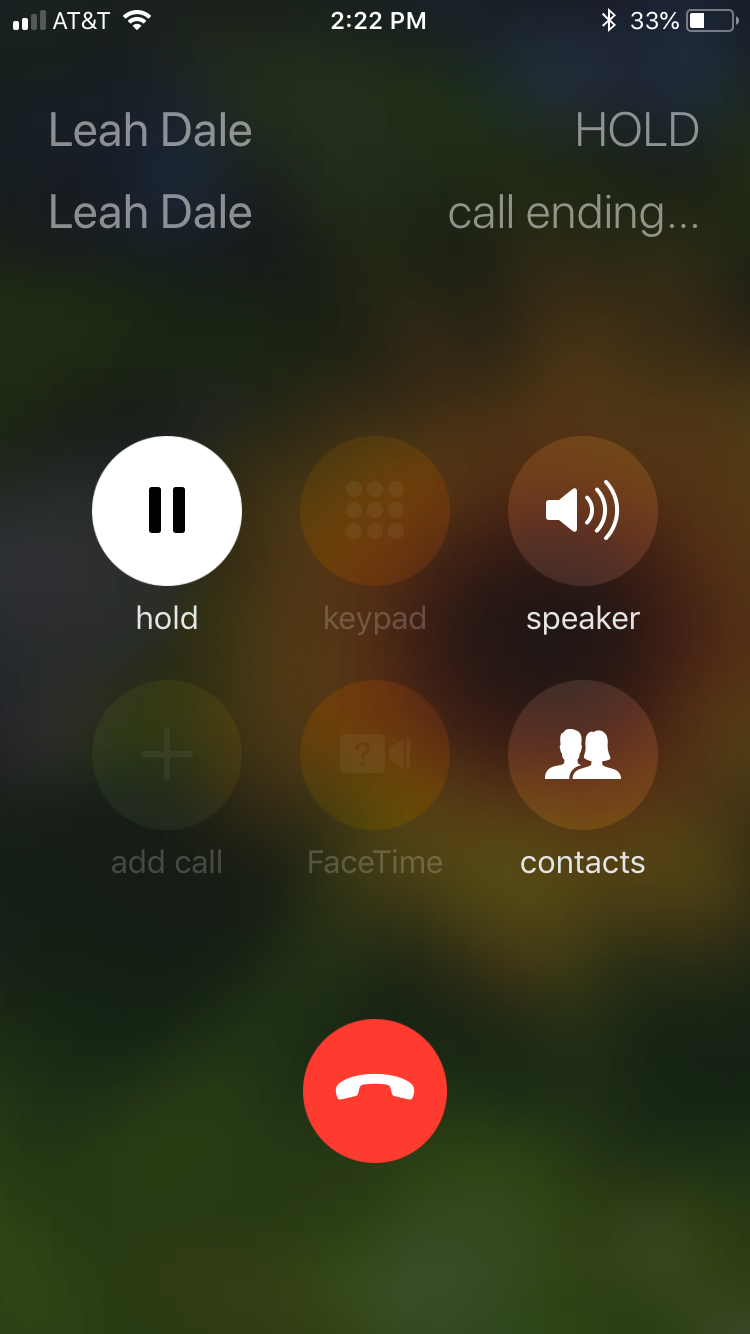Viewport: 750px width, 1334px height.
Task: Tap the AT&T carrier label
Action: (x=75, y=19)
